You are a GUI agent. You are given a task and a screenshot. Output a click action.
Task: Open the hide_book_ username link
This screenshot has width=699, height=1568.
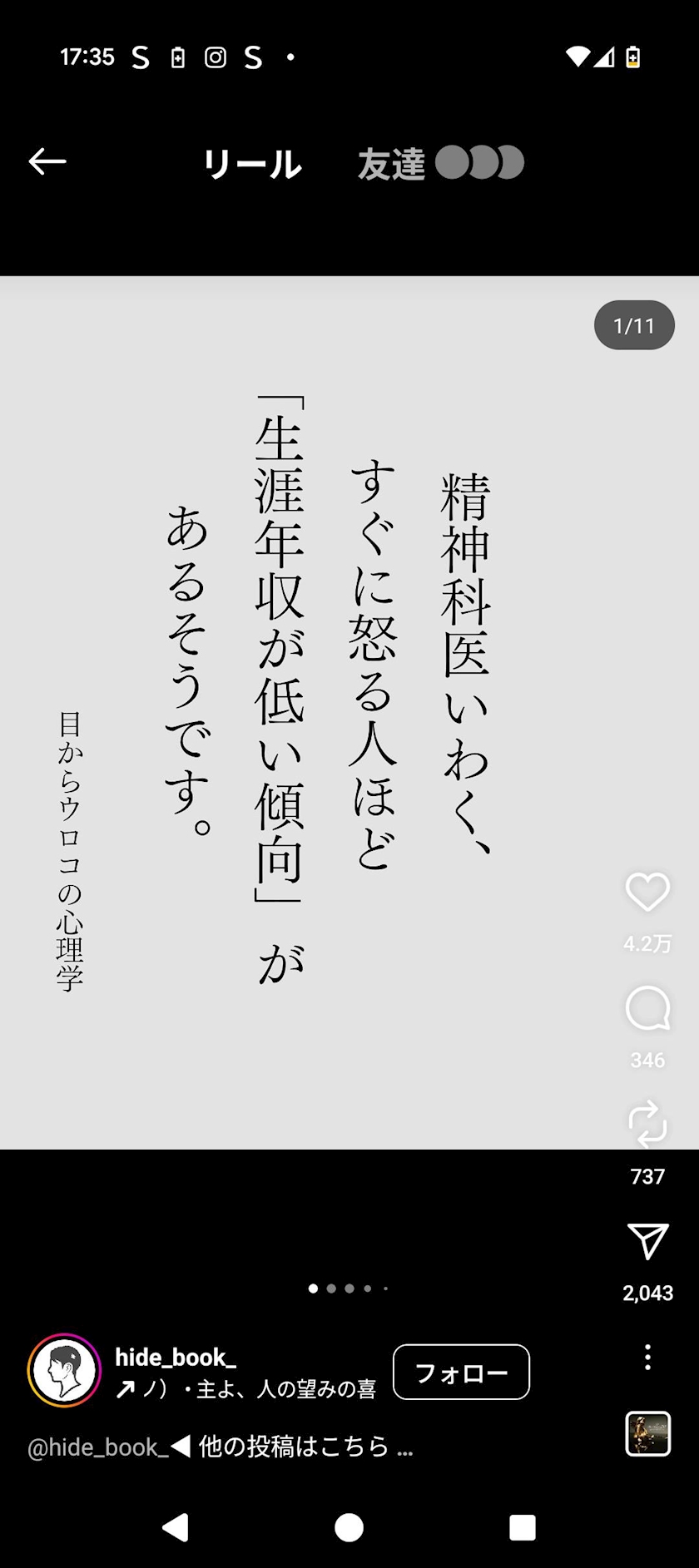[x=176, y=1357]
